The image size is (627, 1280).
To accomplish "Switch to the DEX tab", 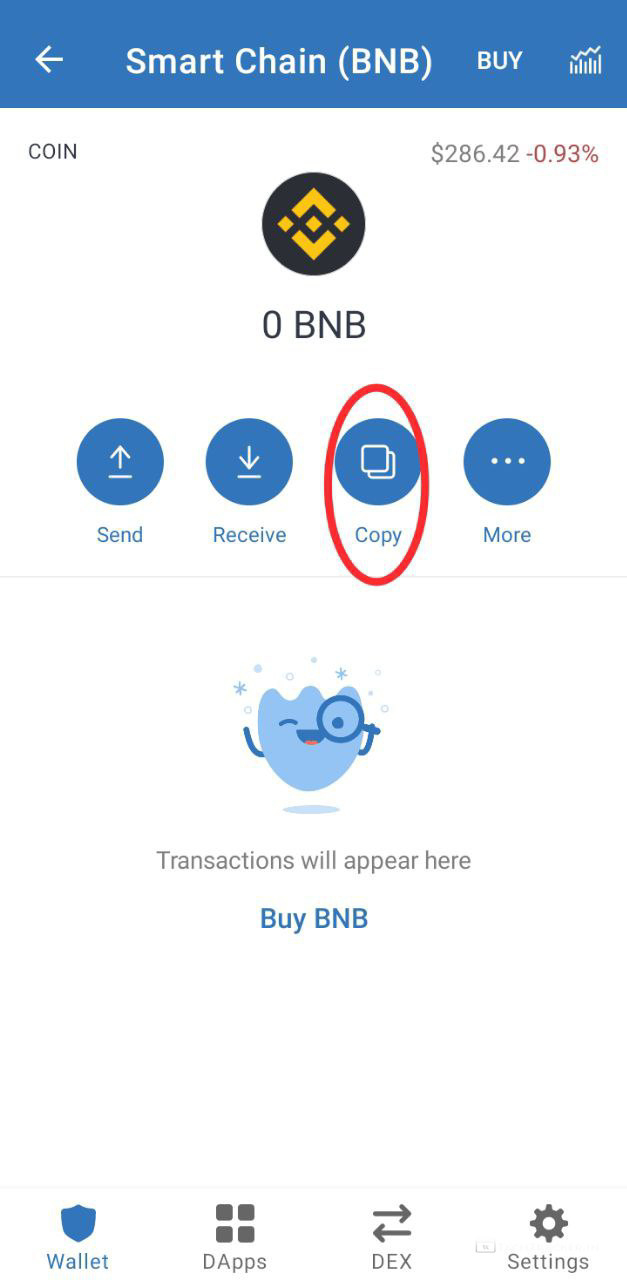I will (392, 1236).
